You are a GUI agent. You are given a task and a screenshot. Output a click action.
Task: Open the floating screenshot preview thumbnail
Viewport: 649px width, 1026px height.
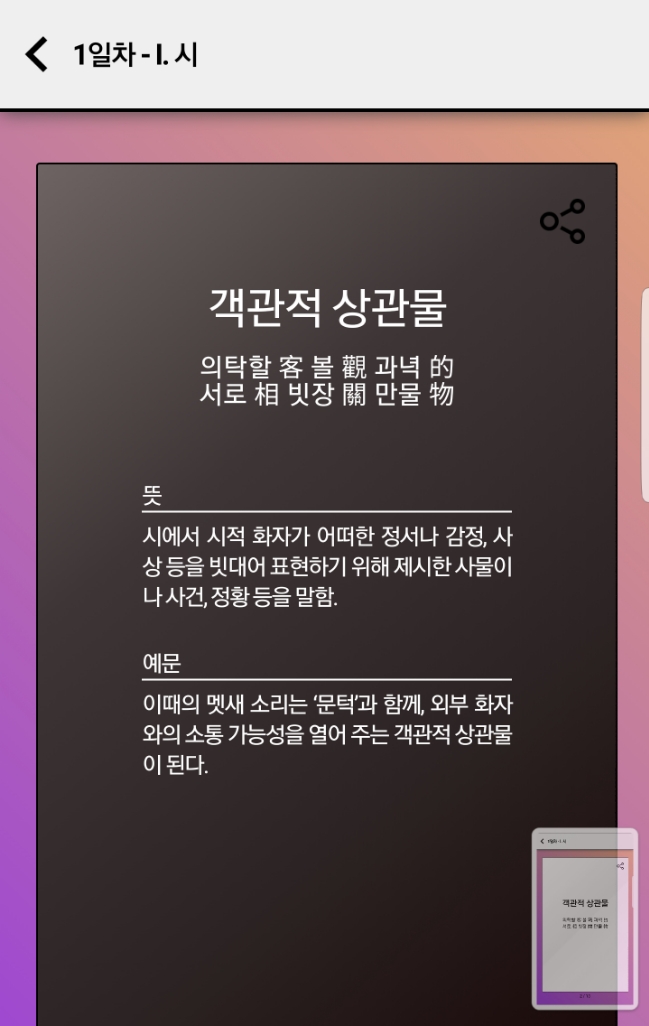pos(585,918)
